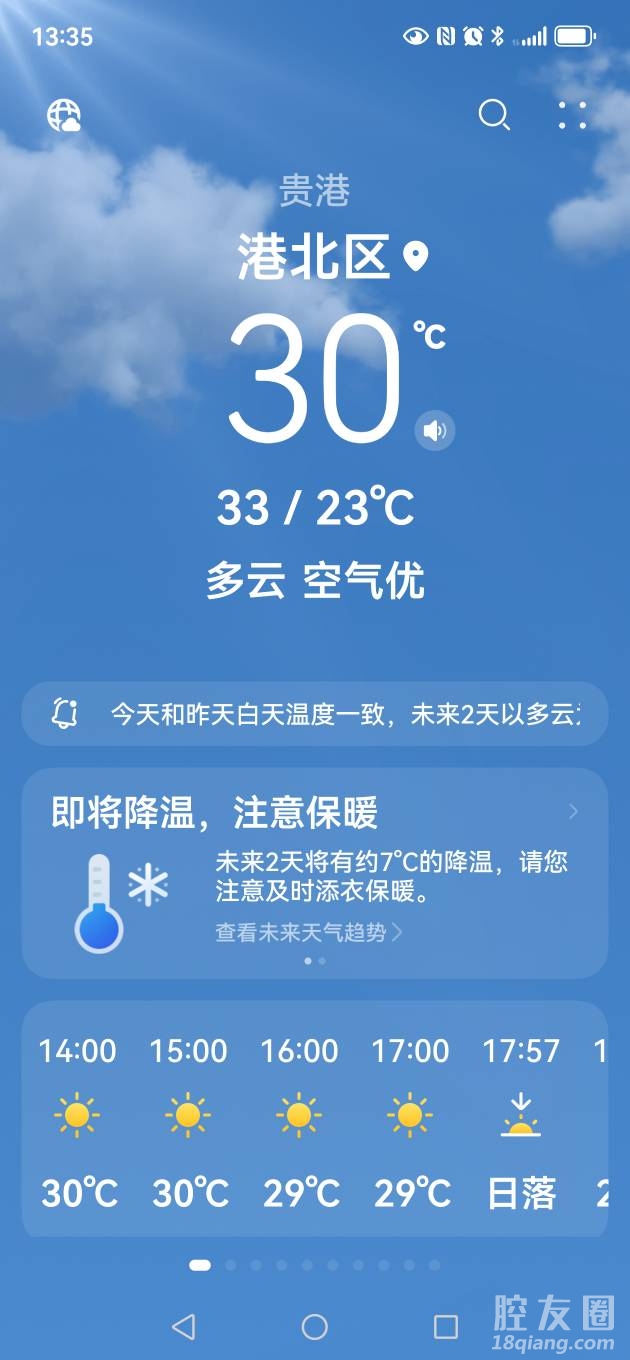Search for a city

tap(494, 116)
